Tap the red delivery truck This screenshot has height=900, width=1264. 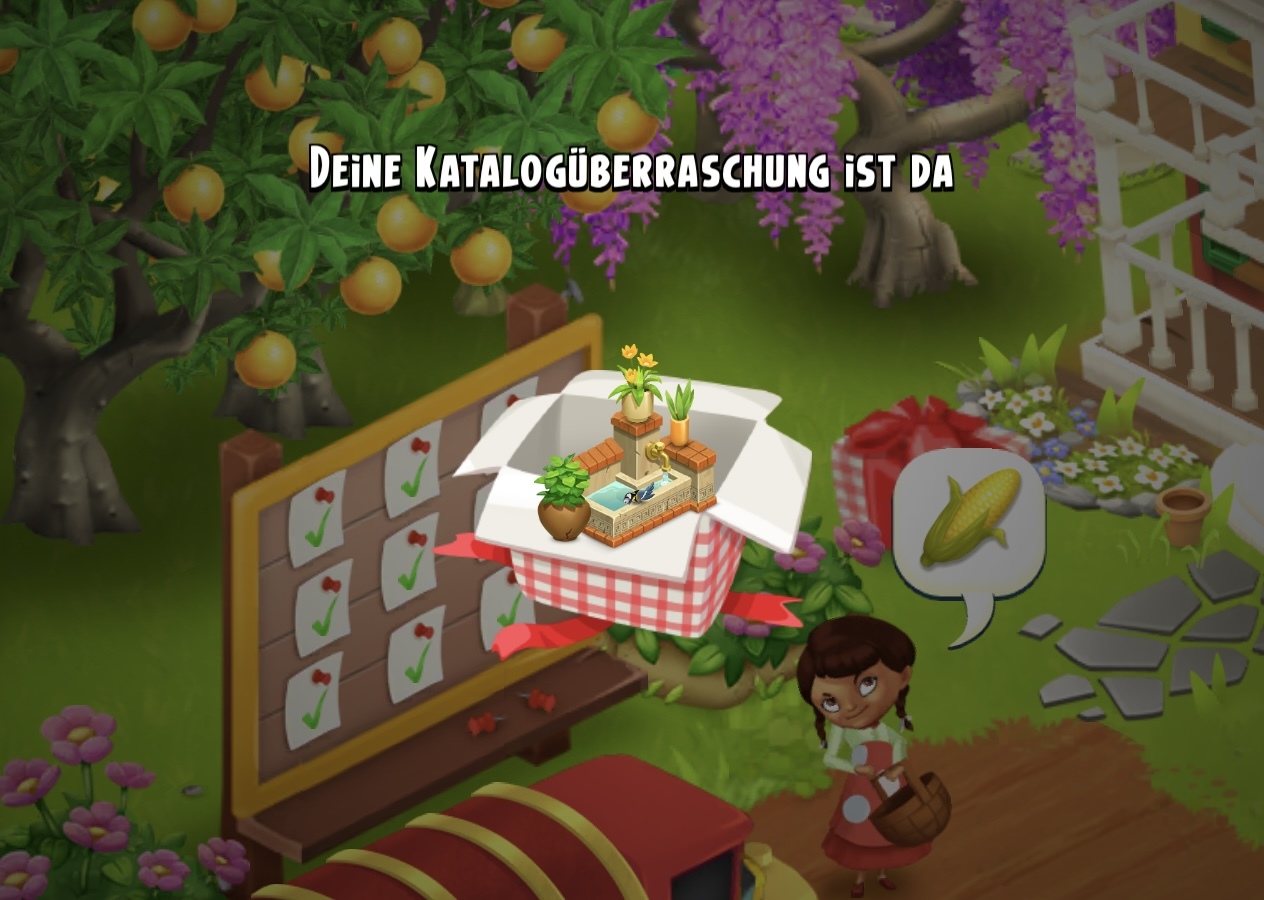(x=560, y=840)
